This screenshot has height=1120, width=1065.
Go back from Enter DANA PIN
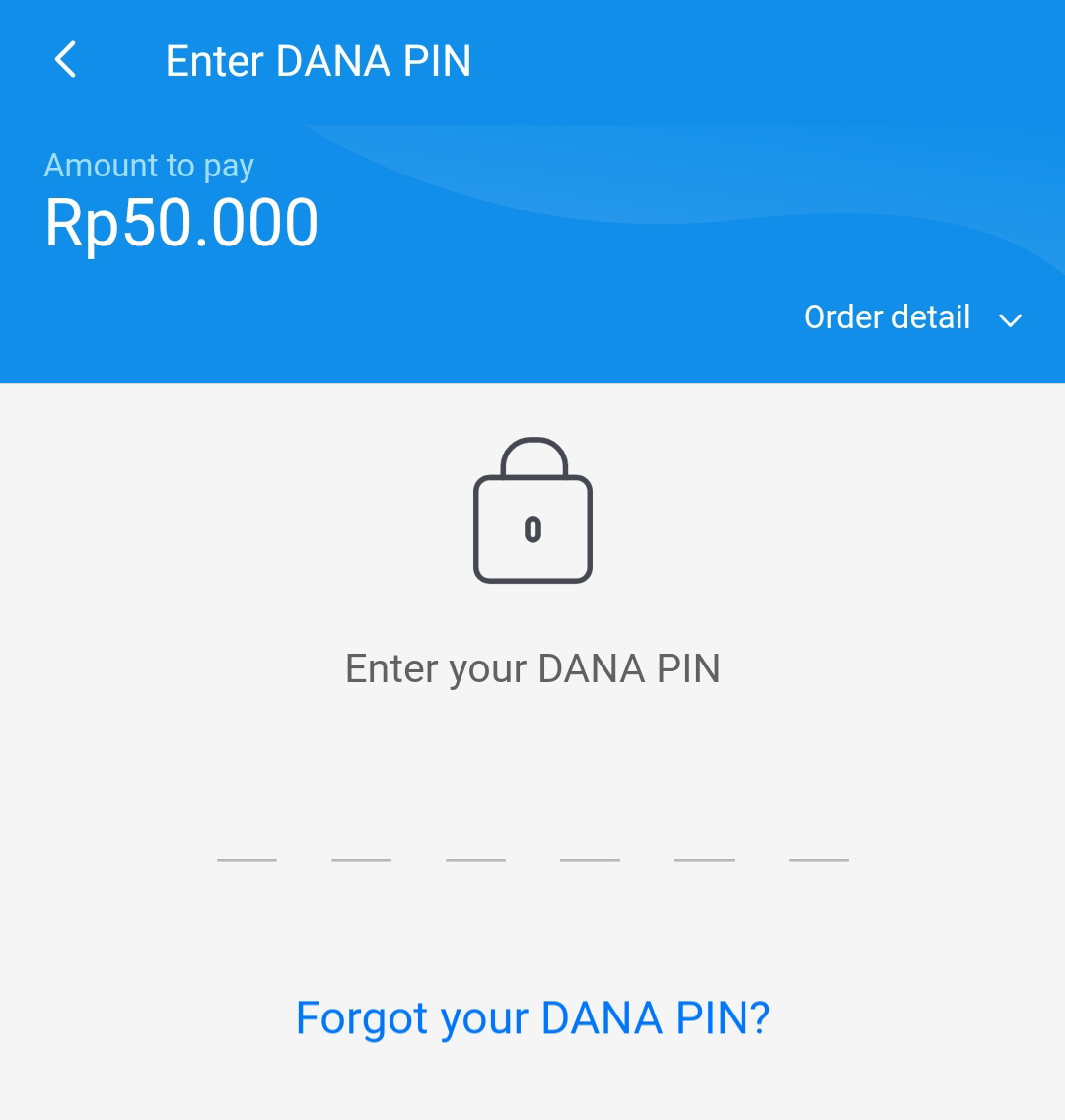66,60
